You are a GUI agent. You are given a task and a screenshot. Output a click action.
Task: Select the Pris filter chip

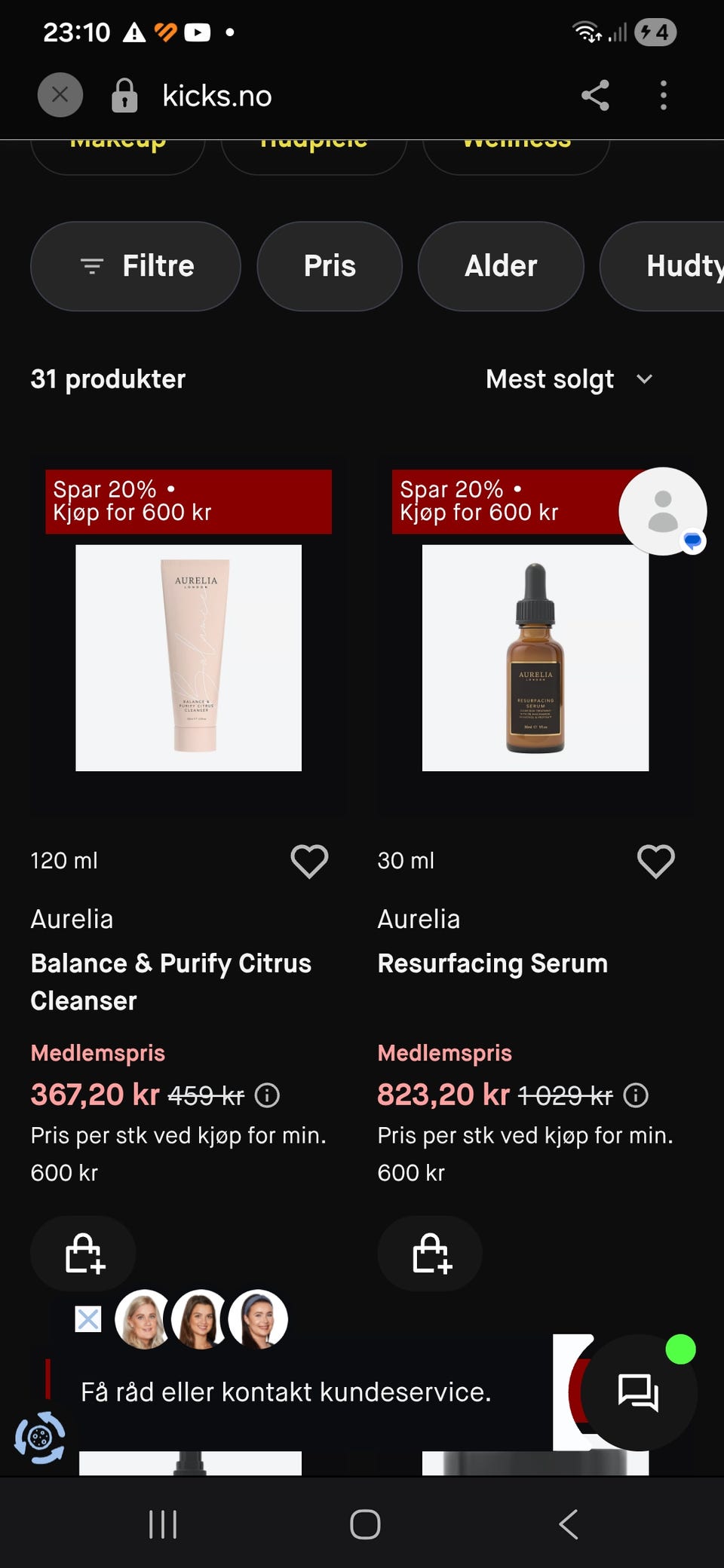(330, 266)
